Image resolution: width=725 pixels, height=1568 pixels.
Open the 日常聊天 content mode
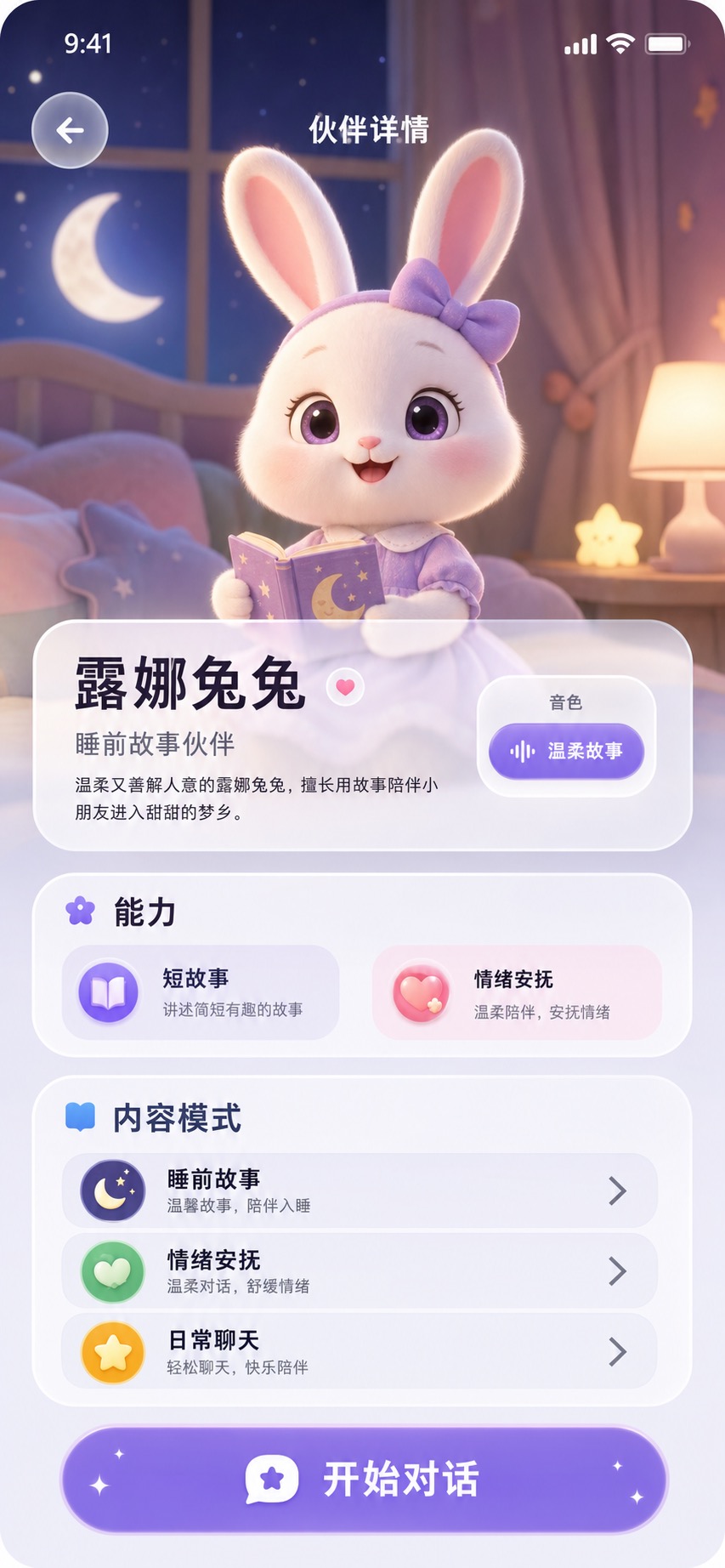coord(360,1351)
